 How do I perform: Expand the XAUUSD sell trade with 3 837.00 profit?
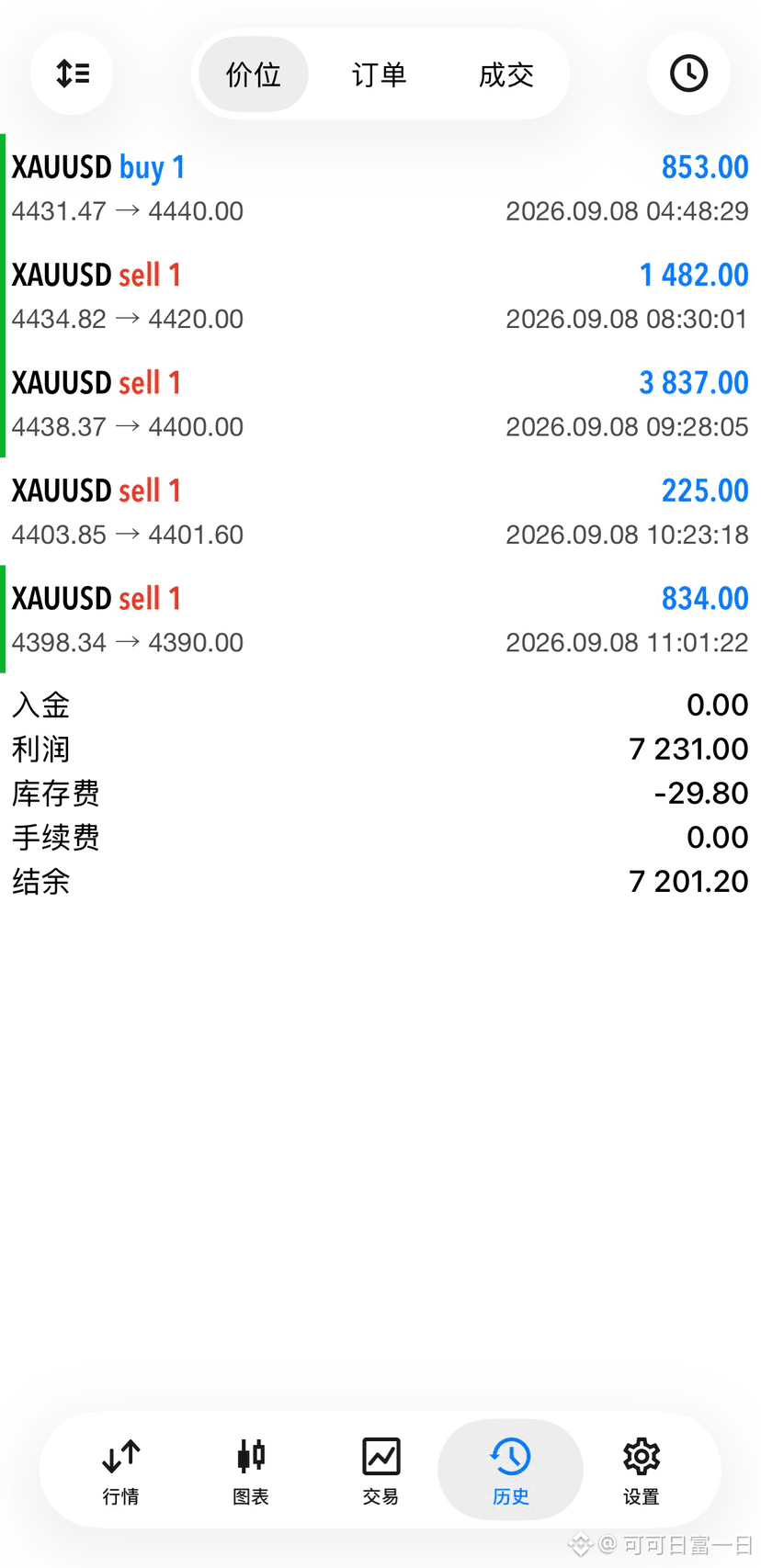click(380, 403)
